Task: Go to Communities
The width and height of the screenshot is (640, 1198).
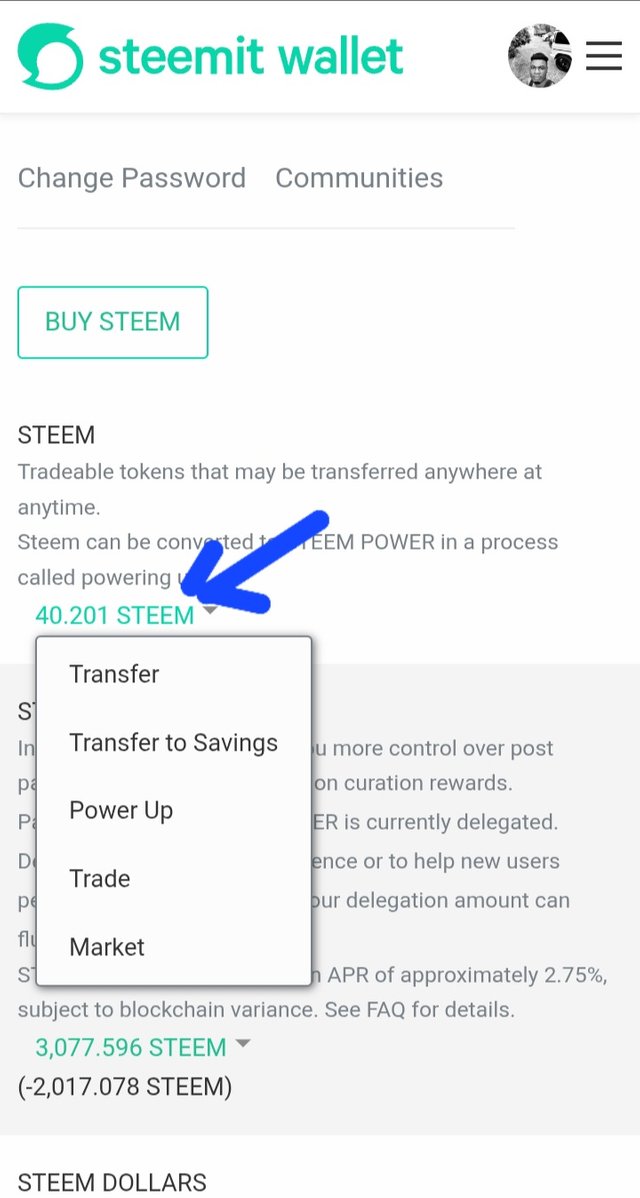Action: 359,178
